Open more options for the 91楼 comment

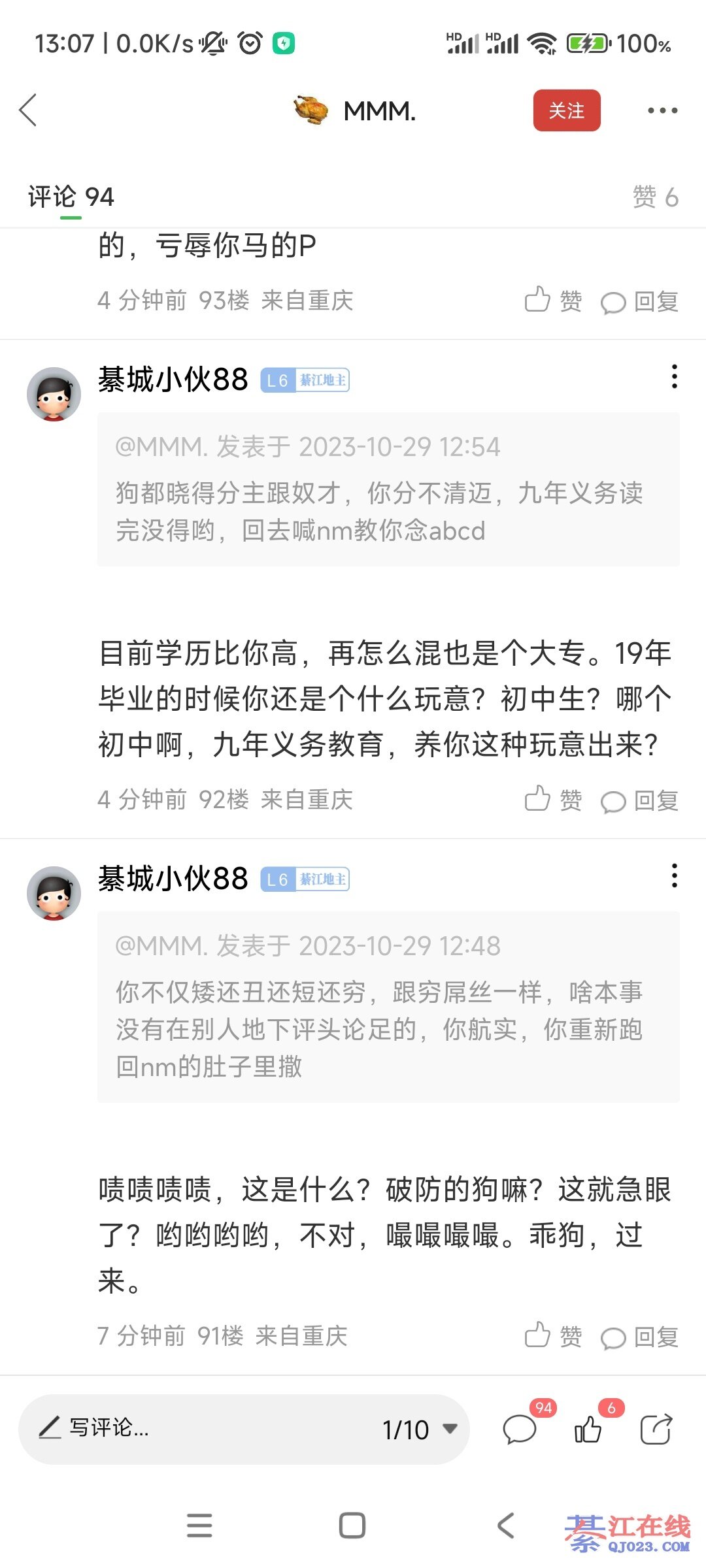(x=674, y=876)
